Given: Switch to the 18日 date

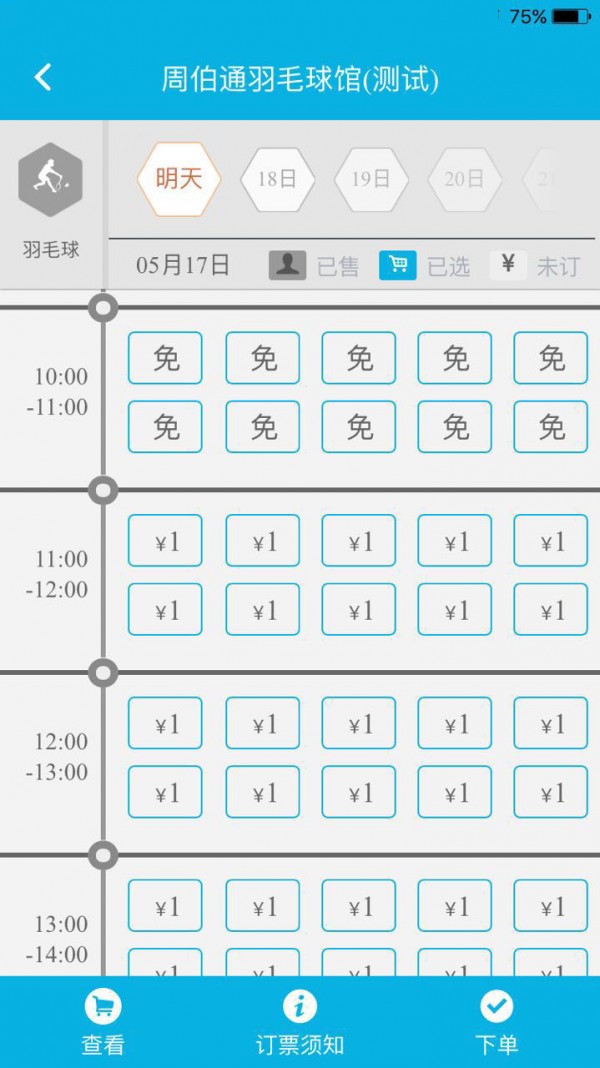Looking at the screenshot, I should click(x=277, y=180).
